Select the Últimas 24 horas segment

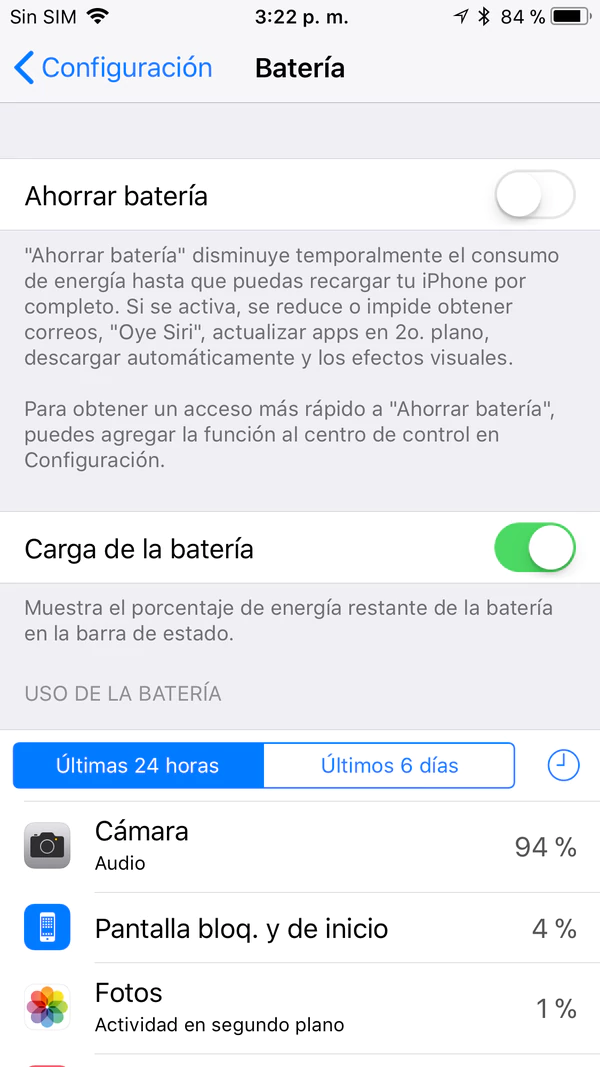138,766
